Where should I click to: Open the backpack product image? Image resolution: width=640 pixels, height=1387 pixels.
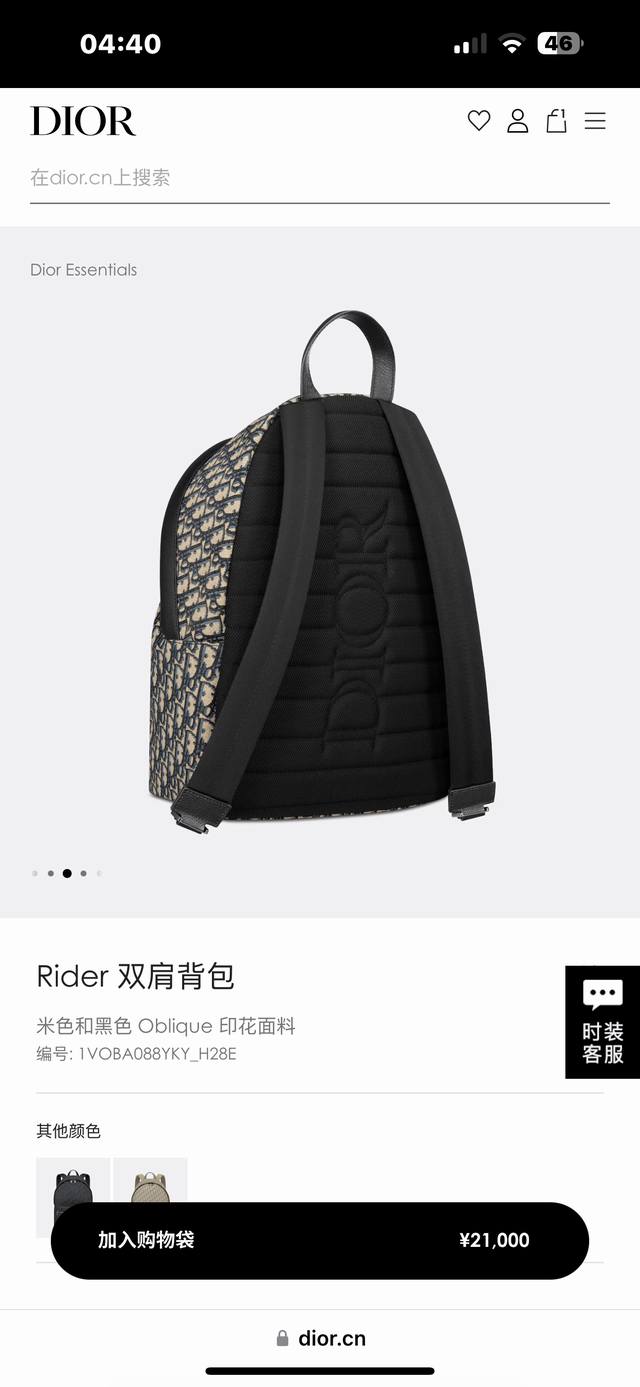click(x=320, y=570)
